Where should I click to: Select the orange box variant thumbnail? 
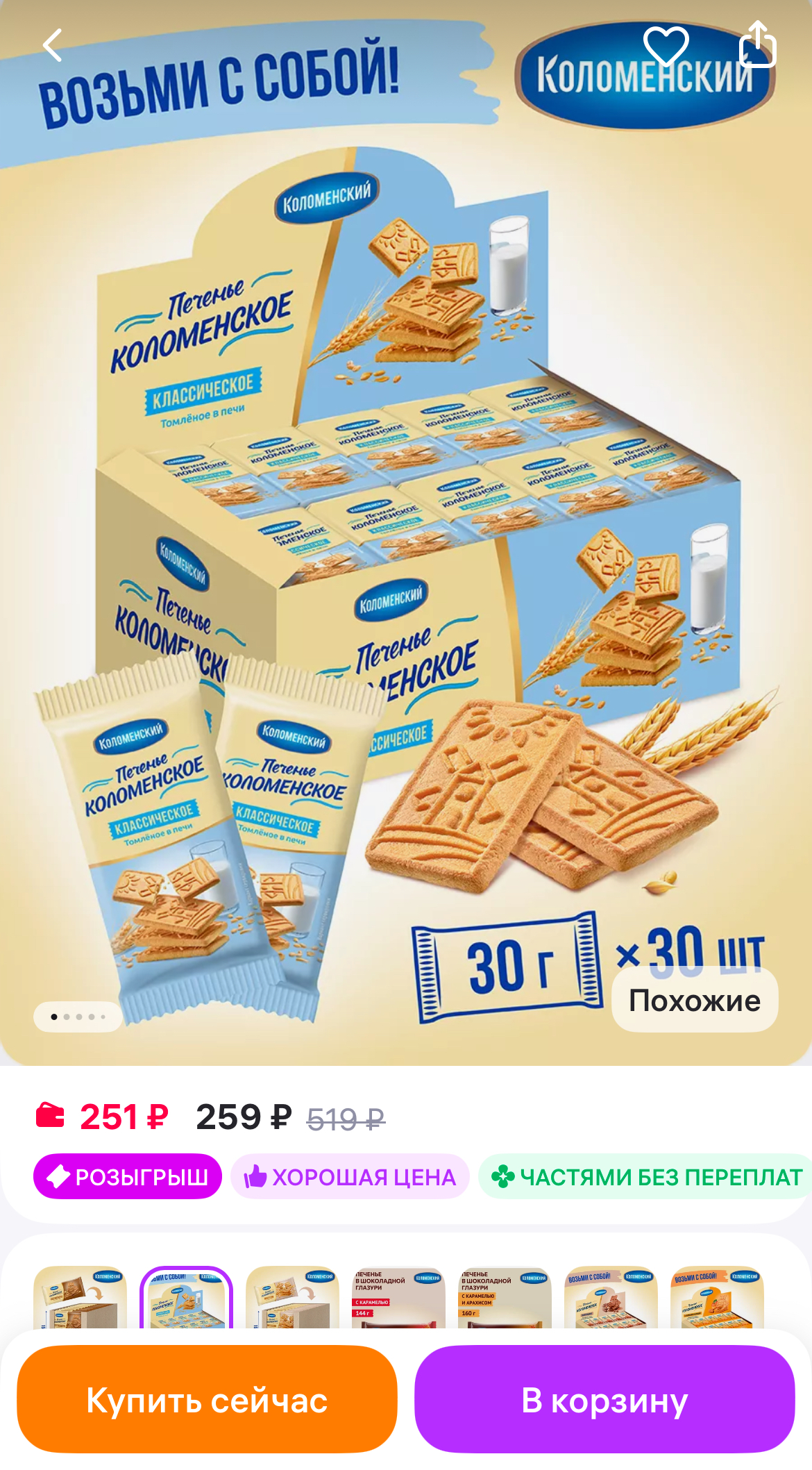click(x=717, y=1297)
